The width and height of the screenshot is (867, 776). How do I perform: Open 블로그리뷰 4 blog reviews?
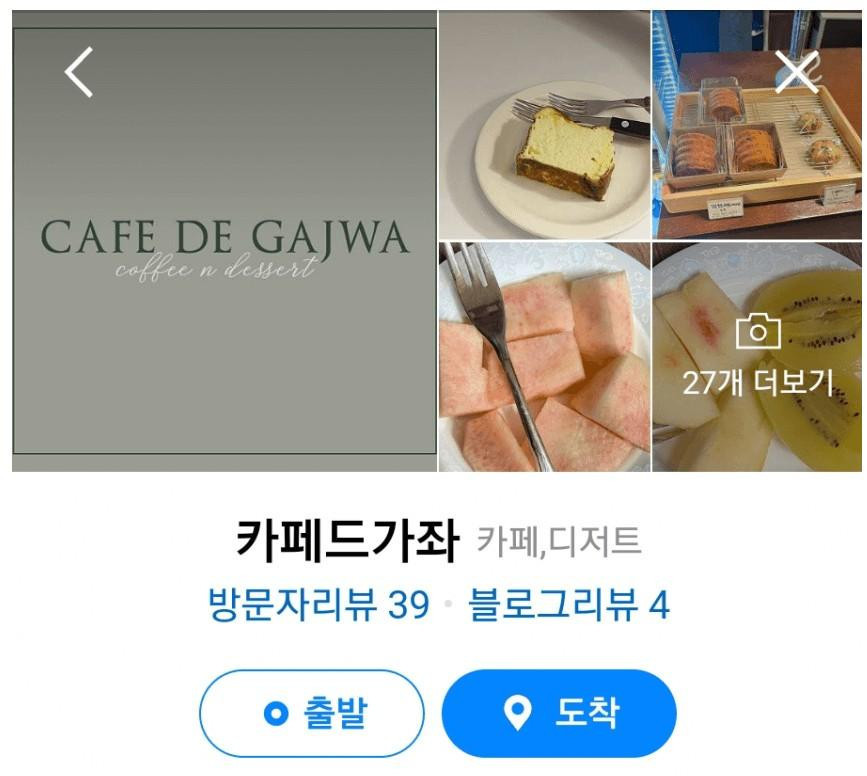point(569,605)
